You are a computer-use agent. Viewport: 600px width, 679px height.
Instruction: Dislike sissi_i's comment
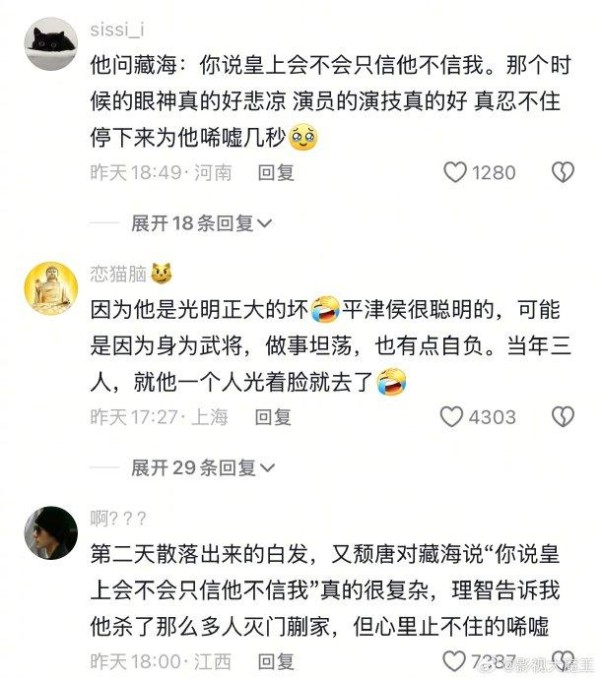point(563,172)
